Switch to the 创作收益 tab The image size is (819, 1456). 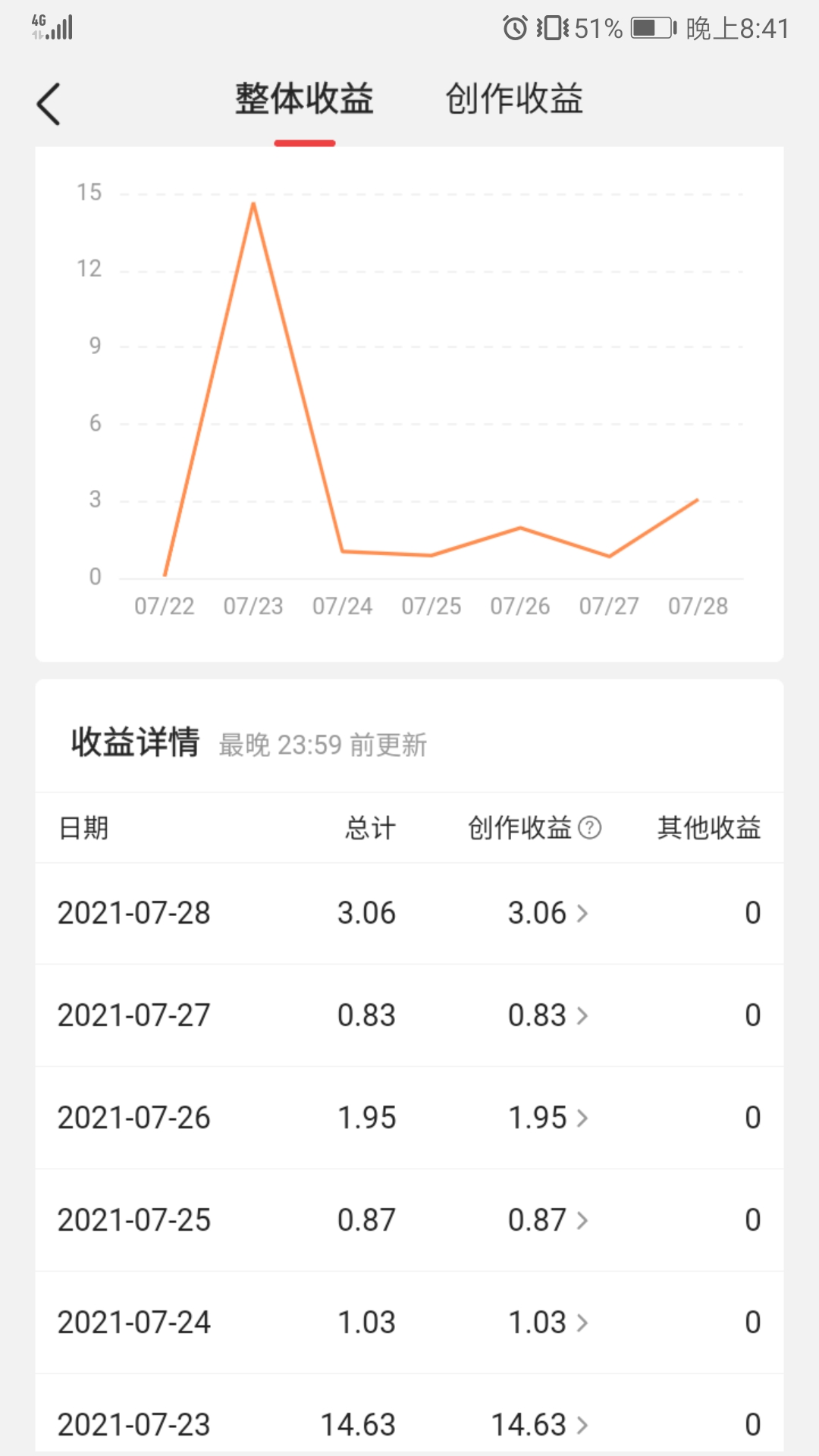[514, 99]
